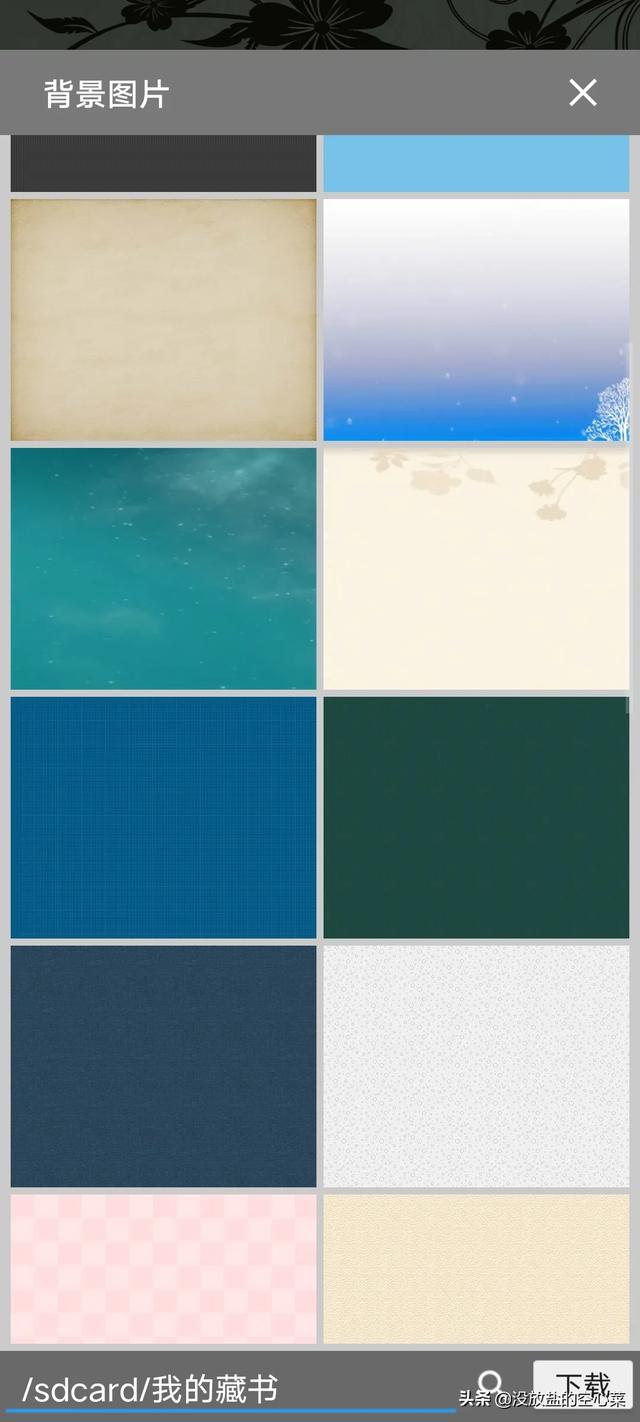Tap the /sdcard/我的藏书 path field

[x=230, y=1389]
